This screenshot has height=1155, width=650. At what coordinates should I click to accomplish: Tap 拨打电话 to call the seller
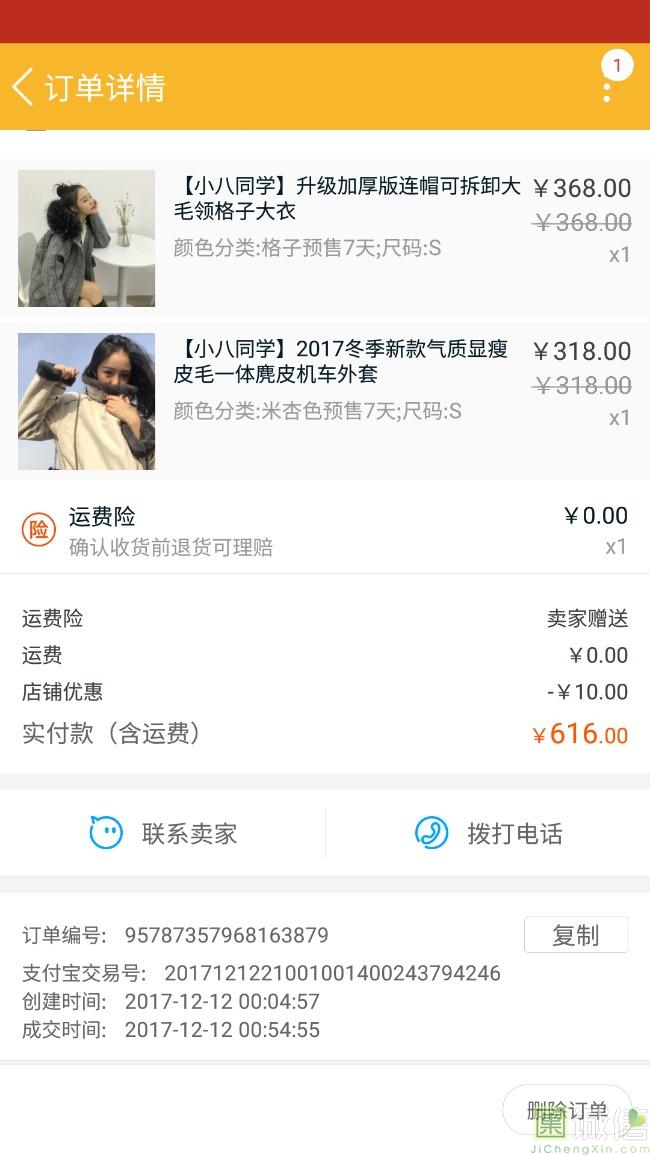pos(488,833)
